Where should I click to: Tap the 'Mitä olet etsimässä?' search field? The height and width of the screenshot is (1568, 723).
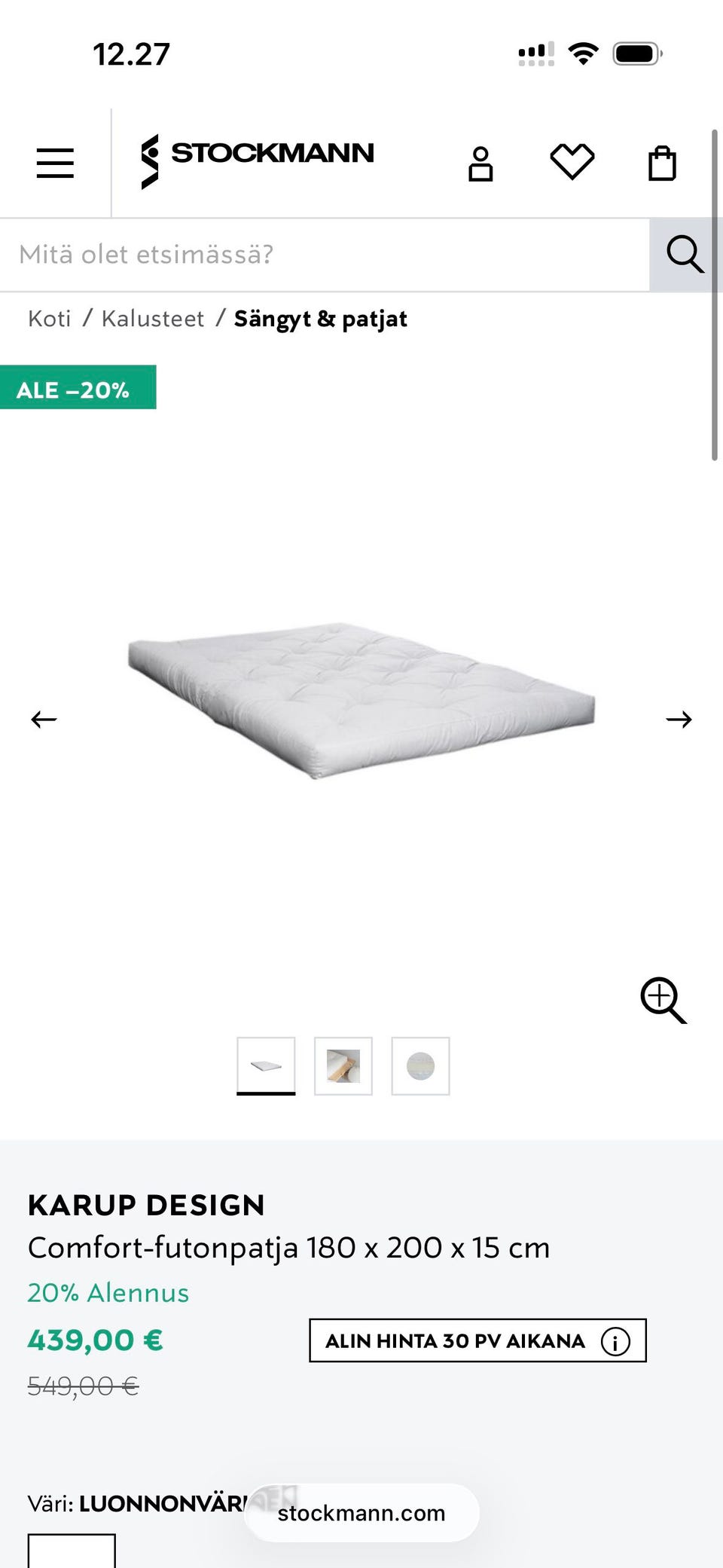point(324,255)
